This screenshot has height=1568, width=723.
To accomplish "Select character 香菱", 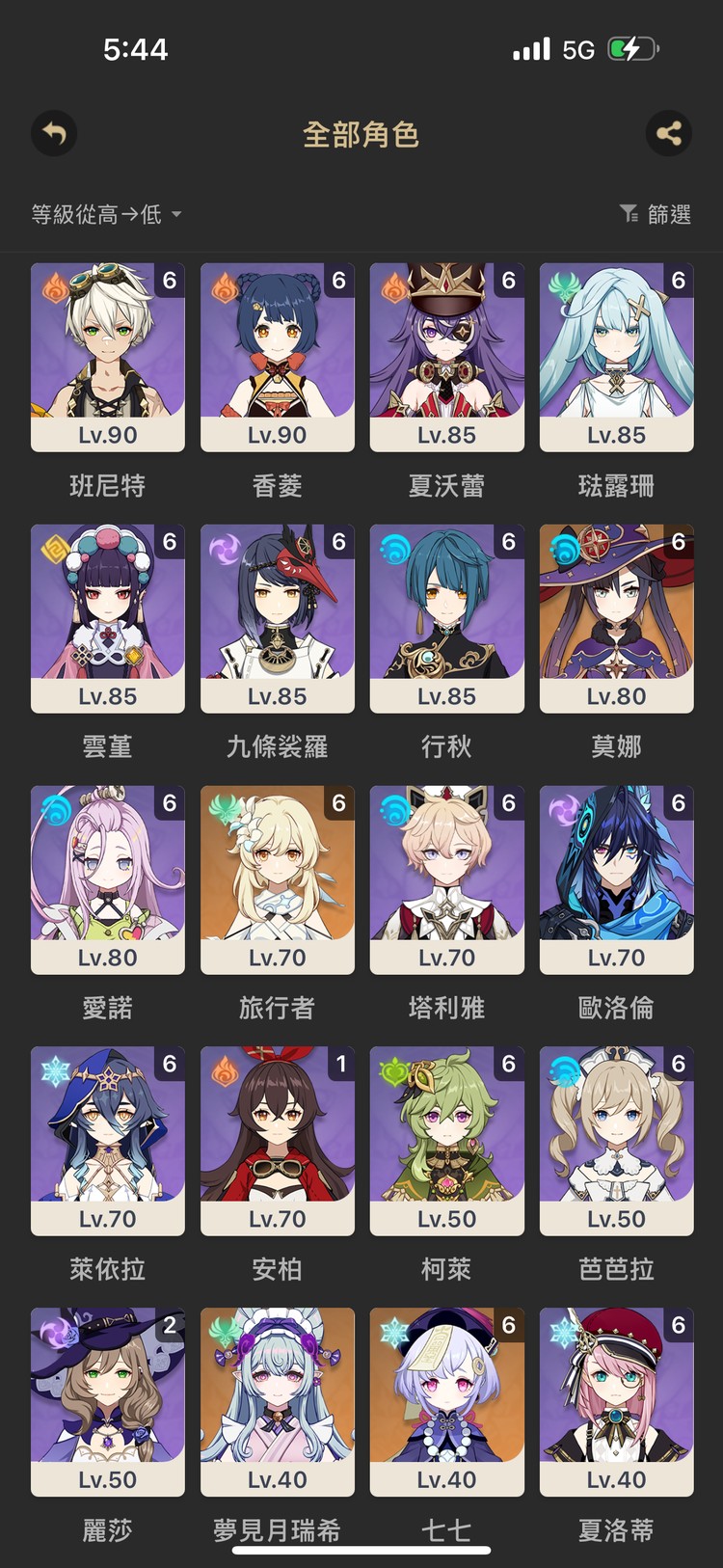I will pyautogui.click(x=278, y=357).
